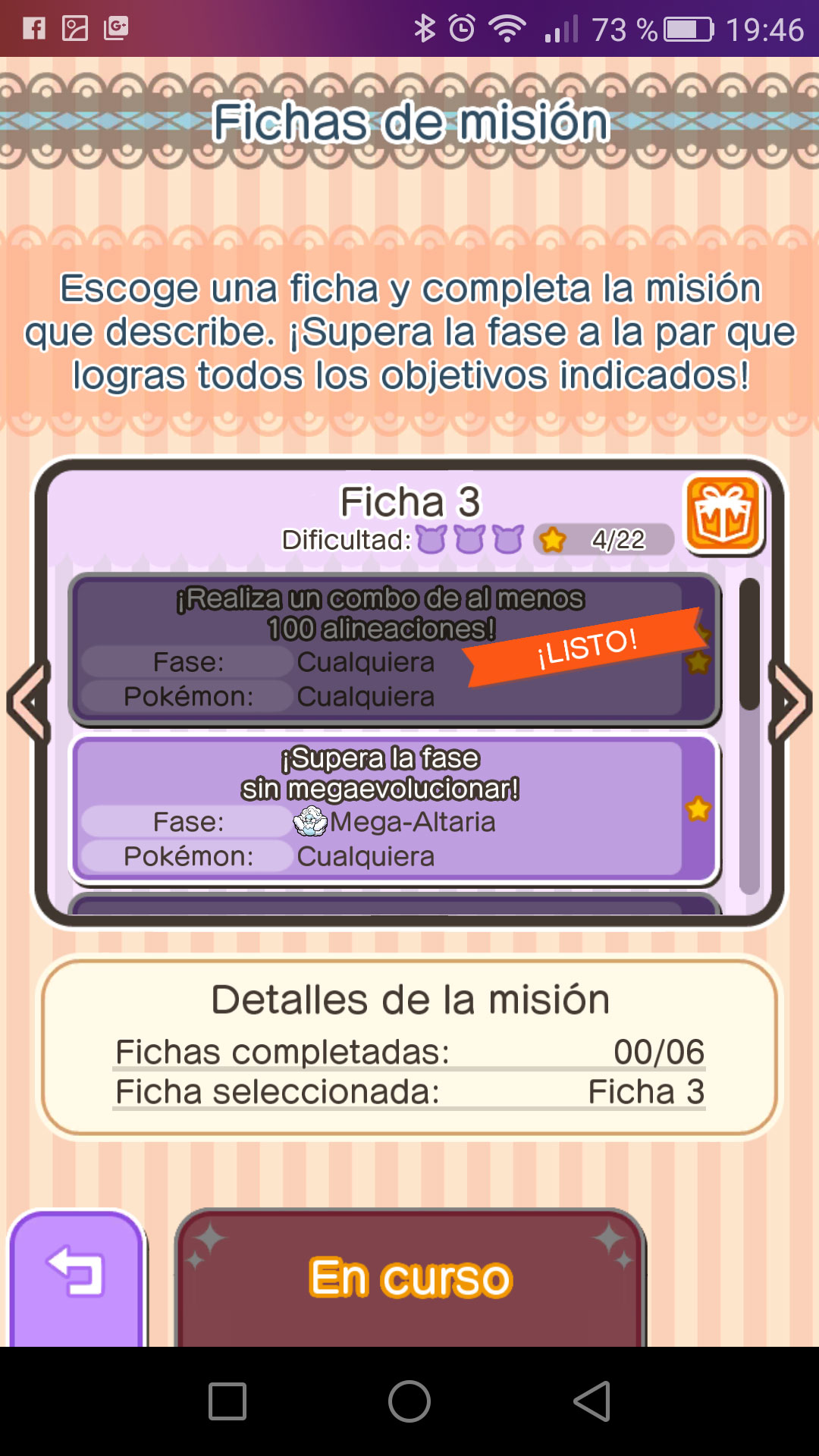819x1456 pixels.
Task: Open recent apps overview
Action: pyautogui.click(x=227, y=1401)
